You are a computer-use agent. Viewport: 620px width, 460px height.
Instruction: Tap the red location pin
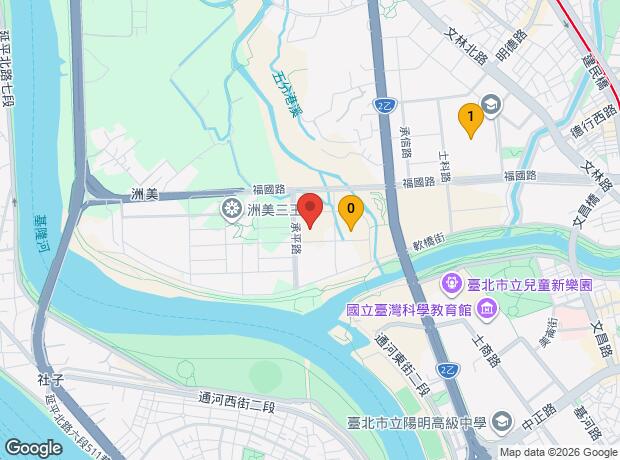[310, 210]
